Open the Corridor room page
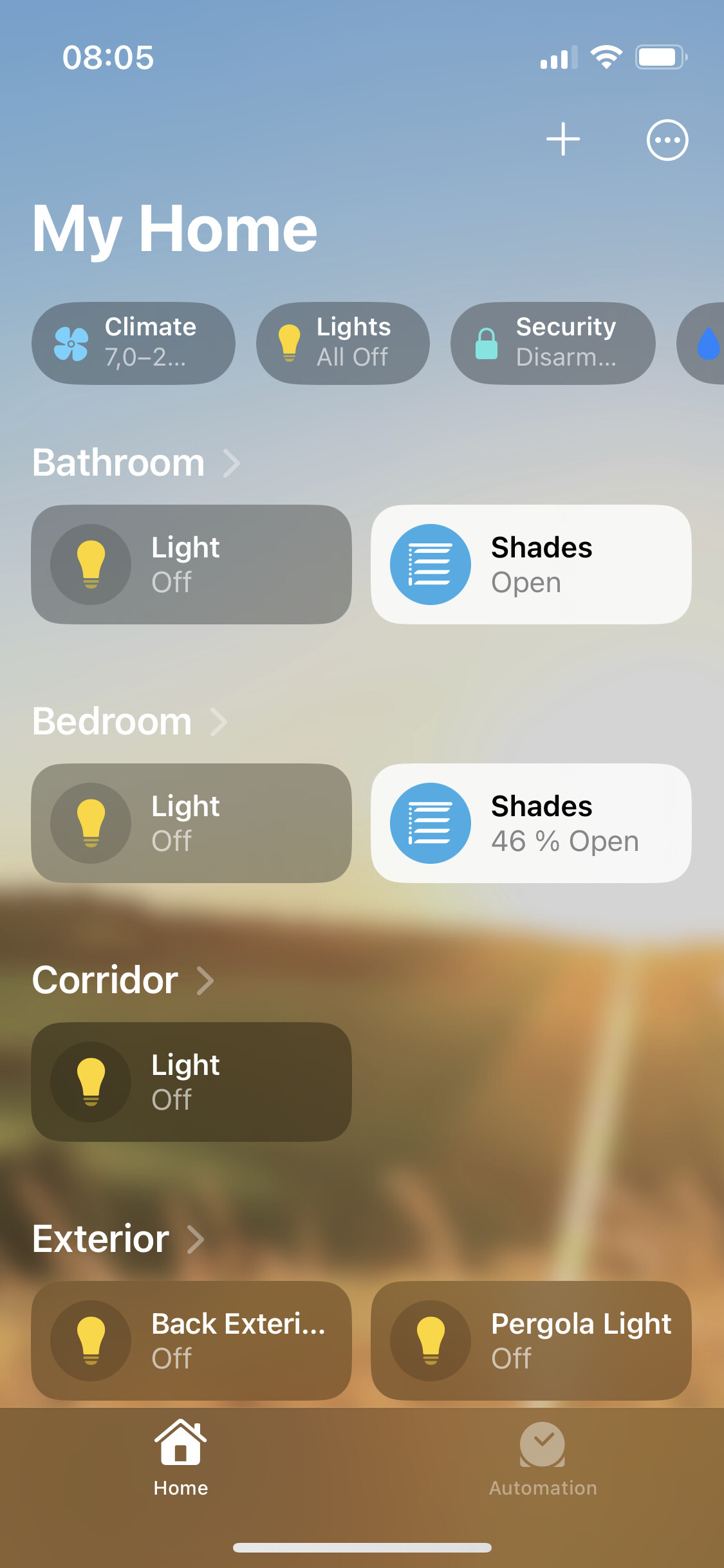The height and width of the screenshot is (1568, 724). [x=122, y=980]
